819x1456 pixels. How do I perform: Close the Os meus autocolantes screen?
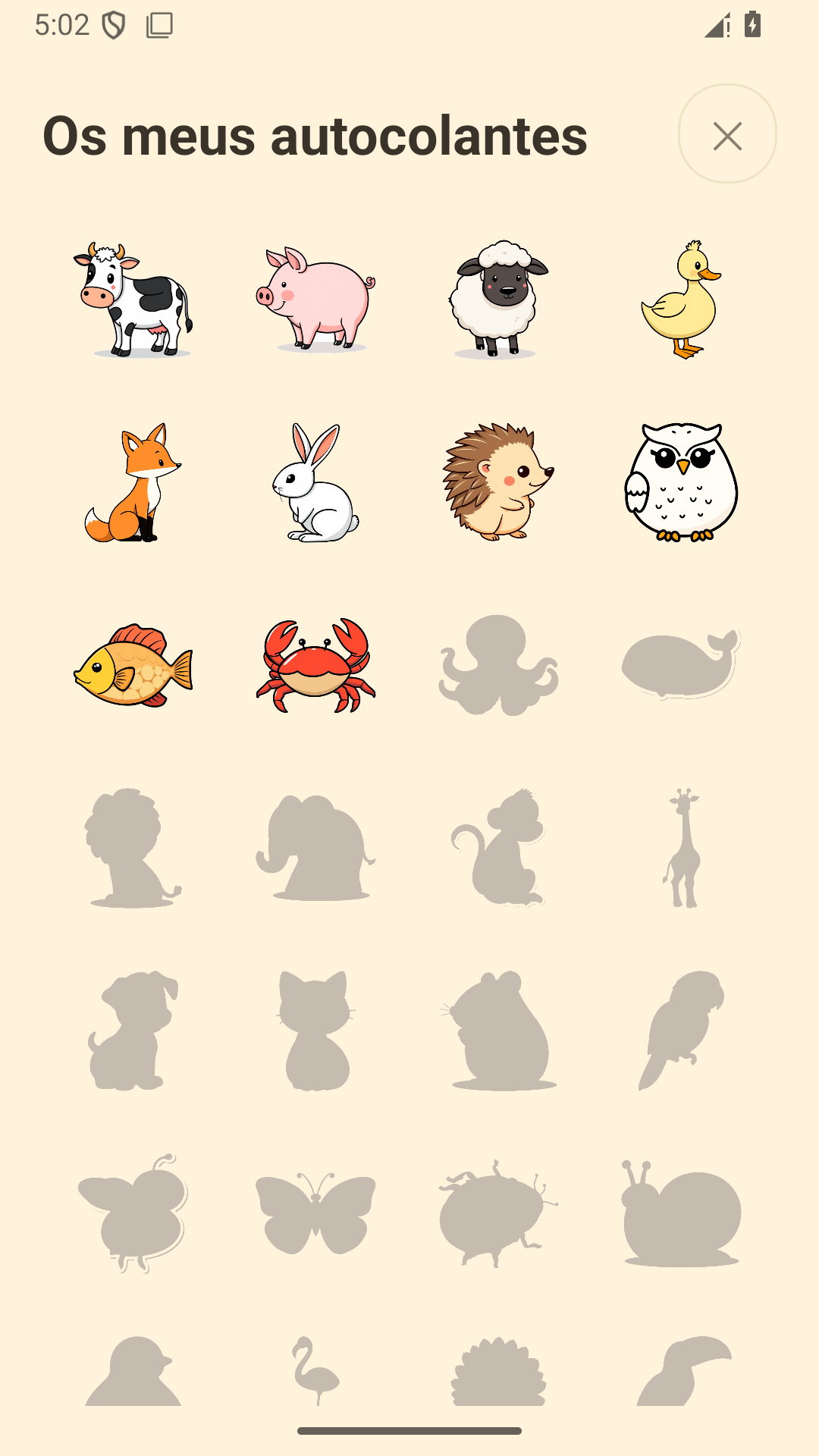[x=727, y=134]
